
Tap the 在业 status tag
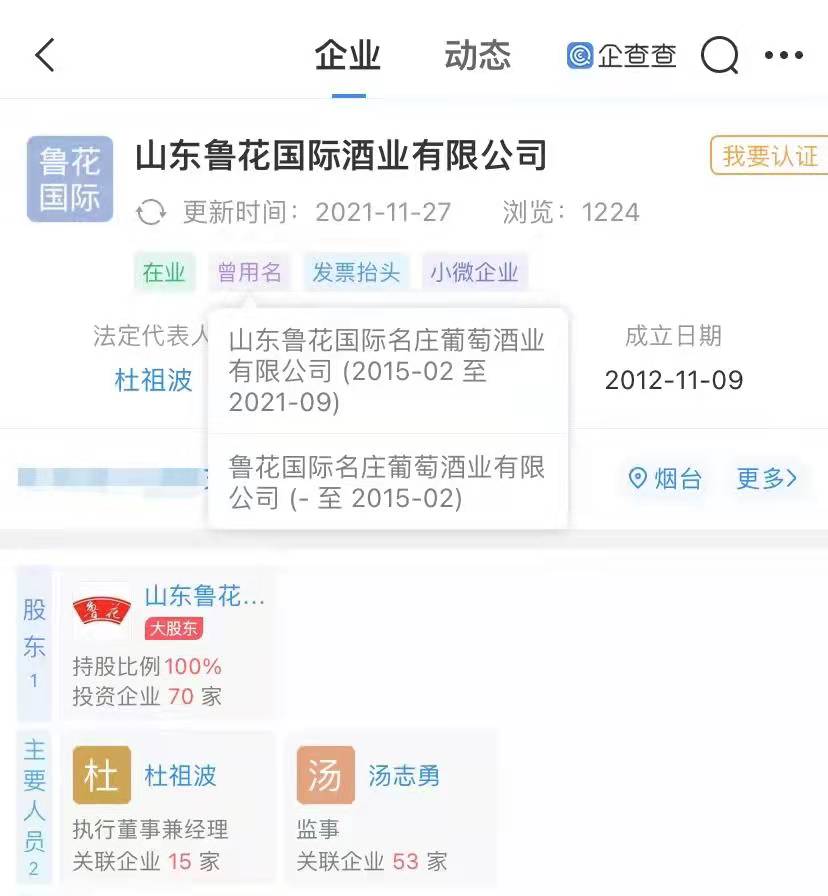pos(164,272)
